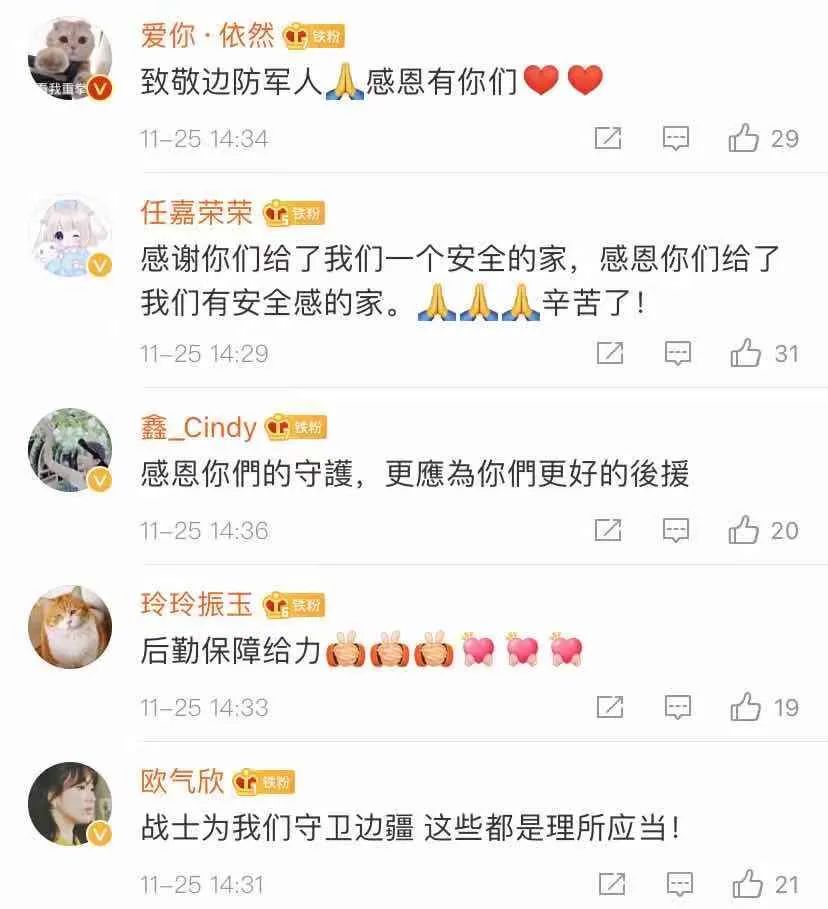Open 爱你·依然's profile avatar
Screen dimensions: 828x909
pos(69,60)
